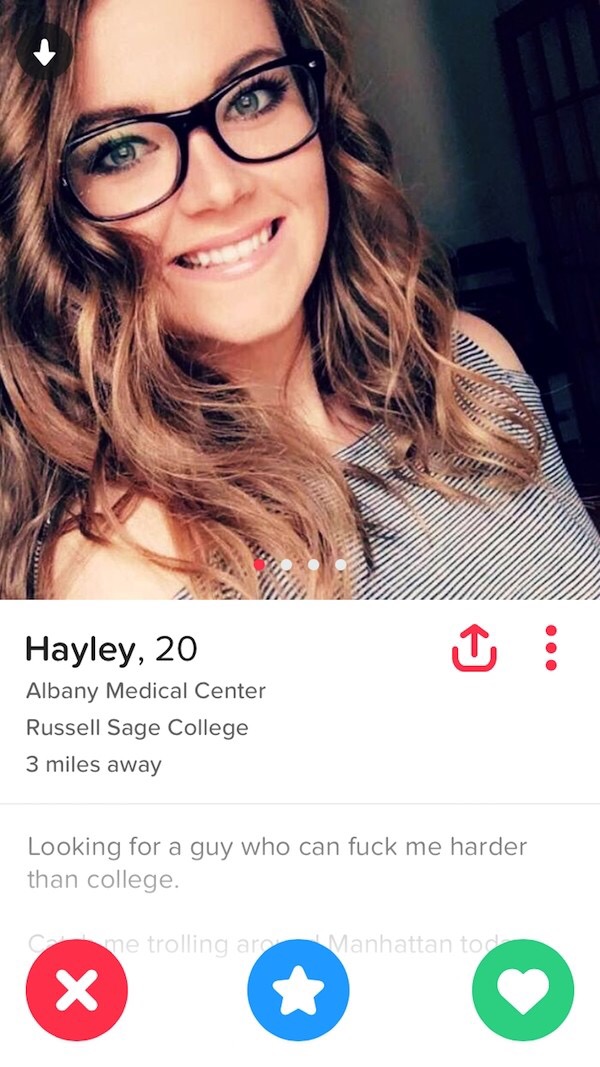Send a Super Like with the star

(298, 990)
